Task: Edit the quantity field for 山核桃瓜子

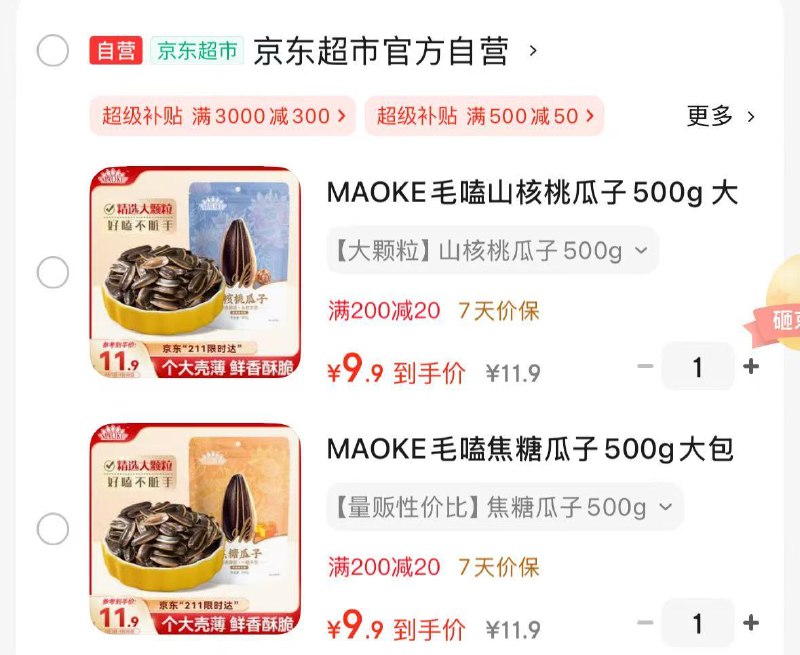Action: (x=697, y=367)
